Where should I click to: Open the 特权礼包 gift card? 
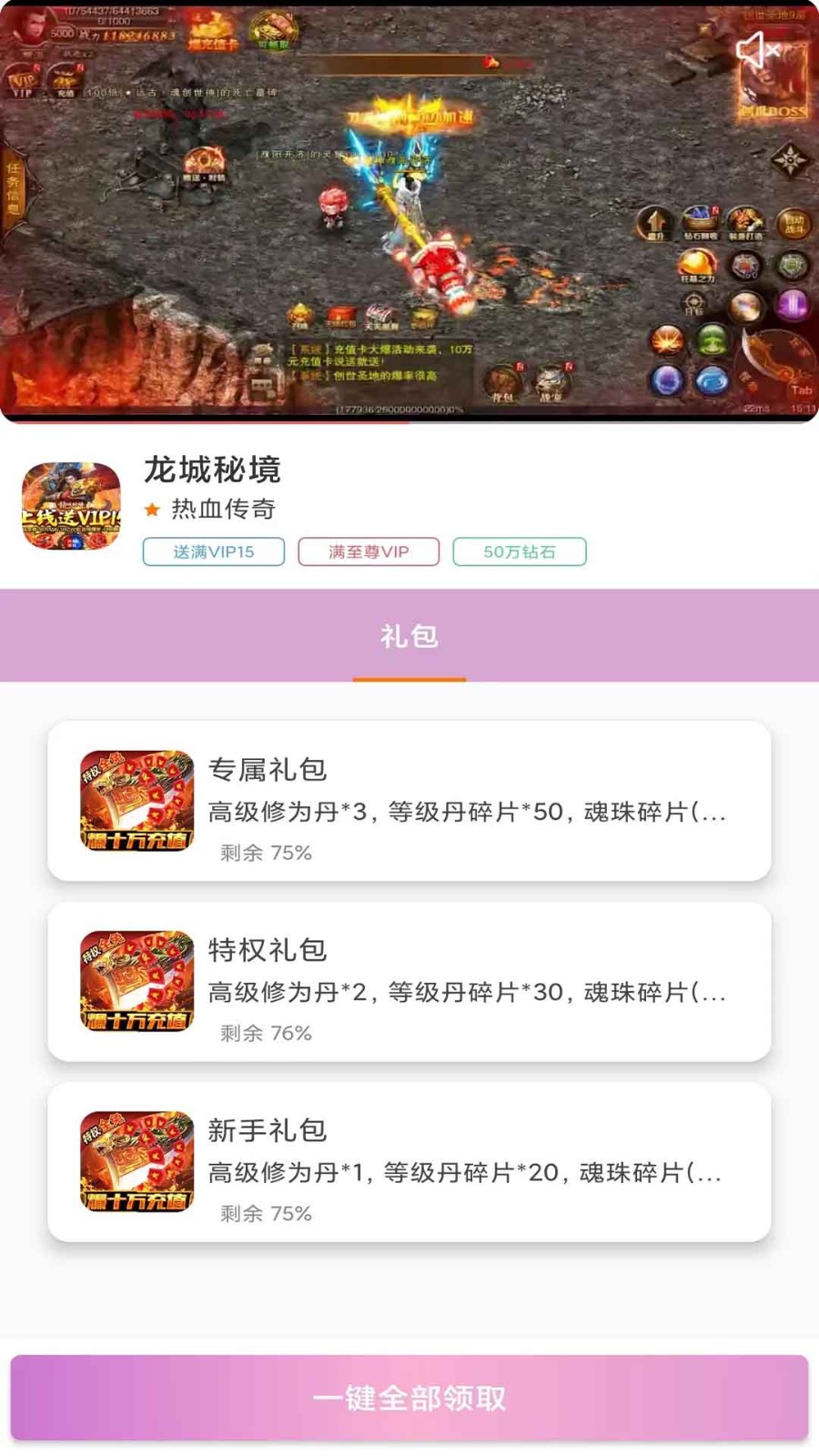click(409, 981)
